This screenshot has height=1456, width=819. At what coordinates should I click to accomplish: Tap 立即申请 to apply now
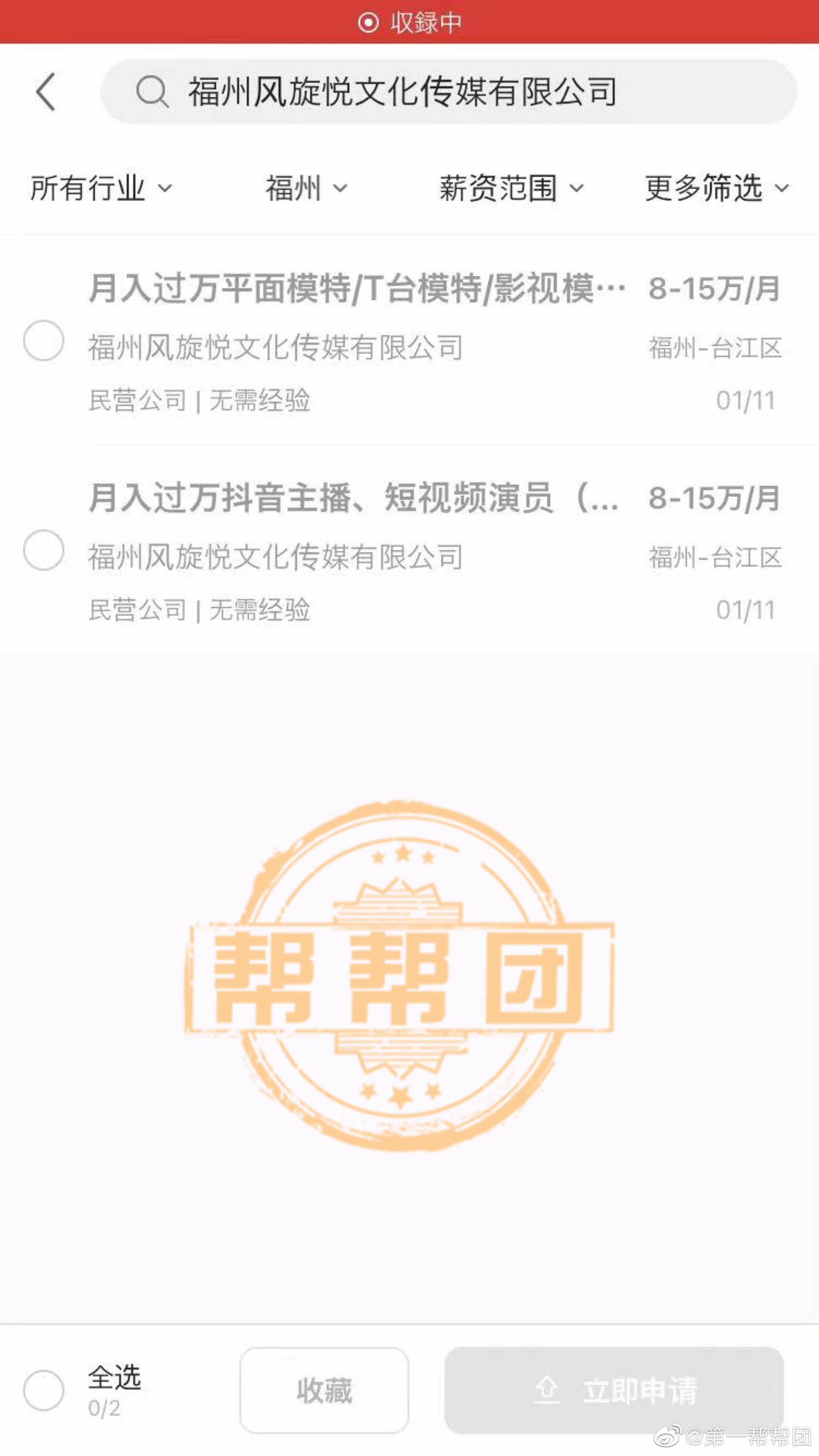[614, 1390]
